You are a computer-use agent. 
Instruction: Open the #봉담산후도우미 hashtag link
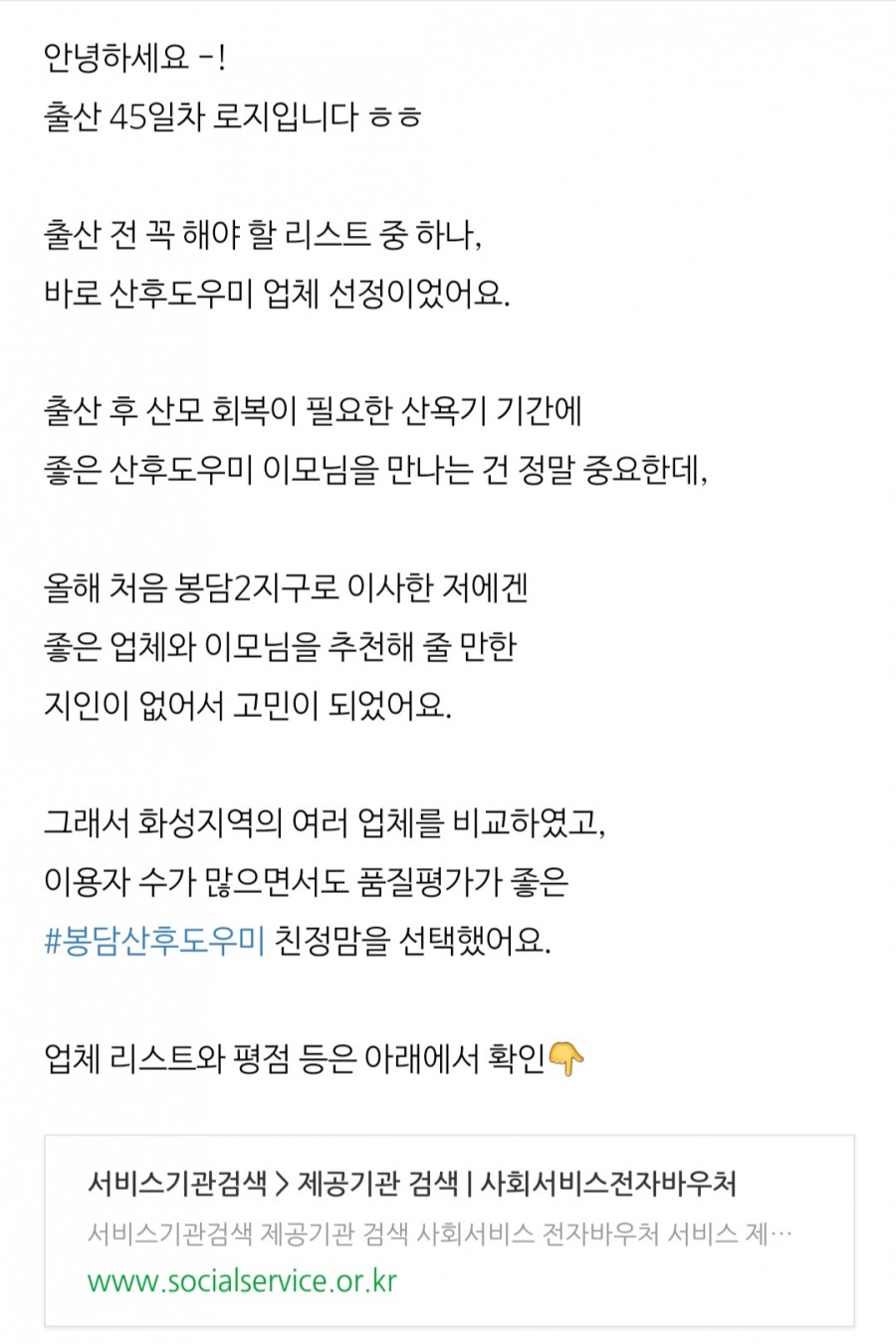point(154,940)
